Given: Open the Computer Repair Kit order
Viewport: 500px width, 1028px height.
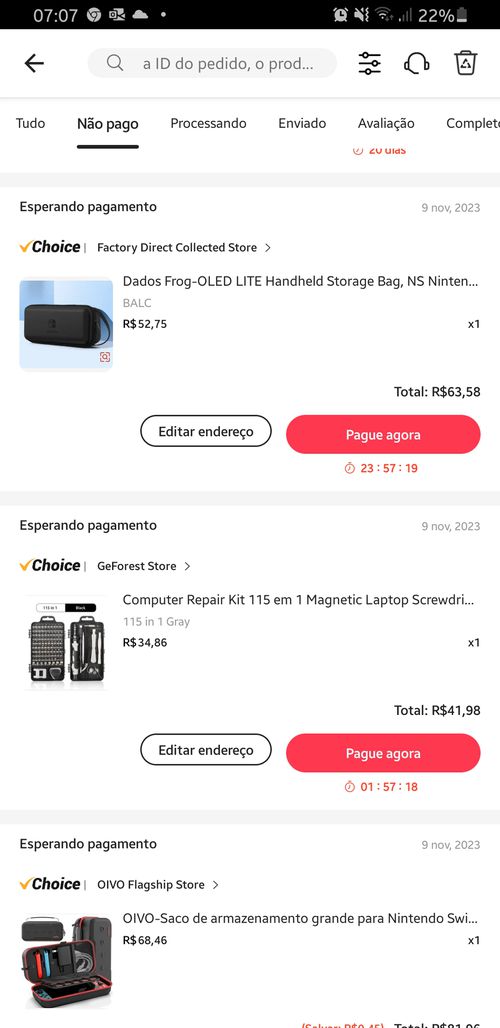Looking at the screenshot, I should click(x=298, y=600).
